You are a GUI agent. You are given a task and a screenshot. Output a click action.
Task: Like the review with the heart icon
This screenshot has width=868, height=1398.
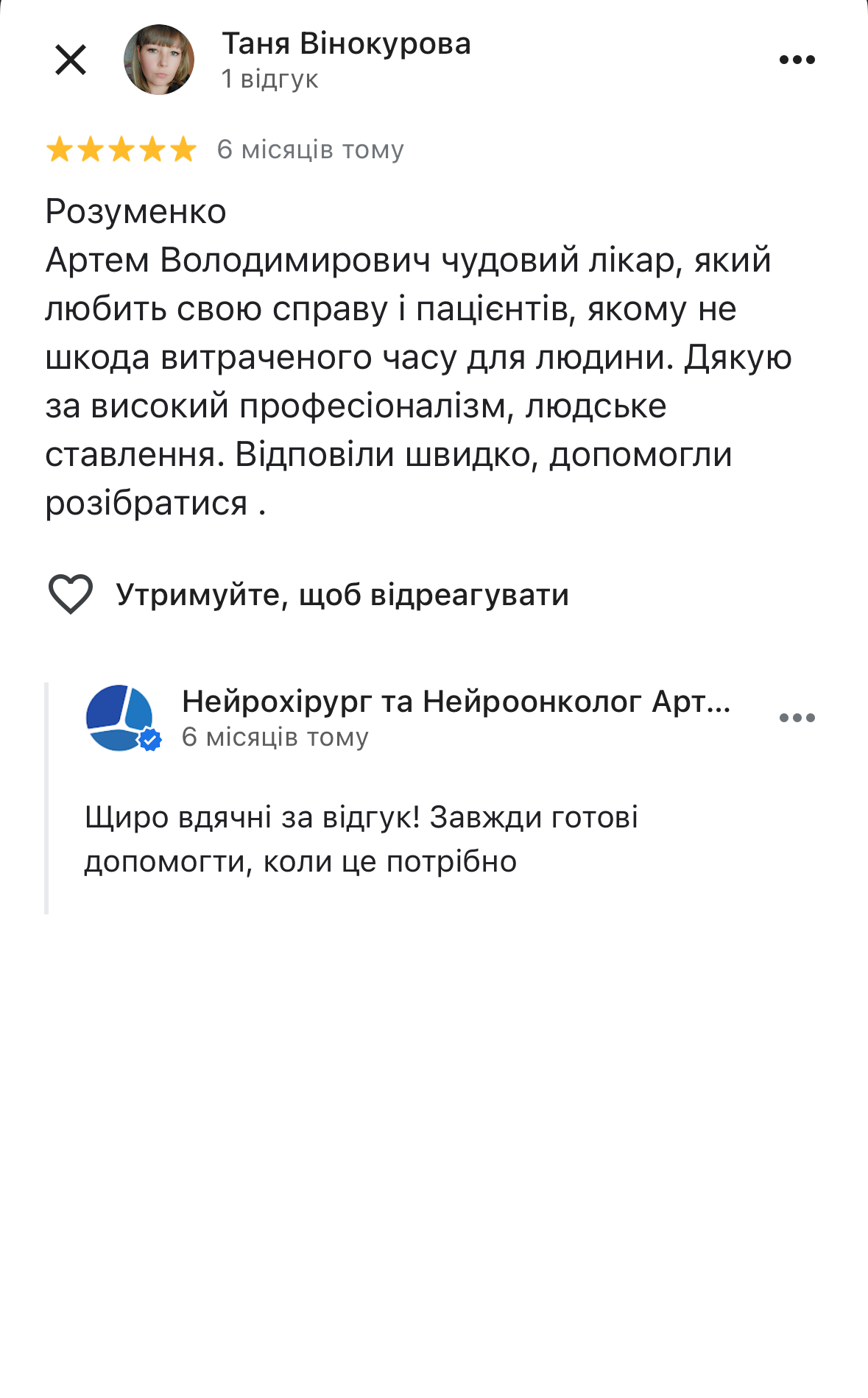pos(71,594)
